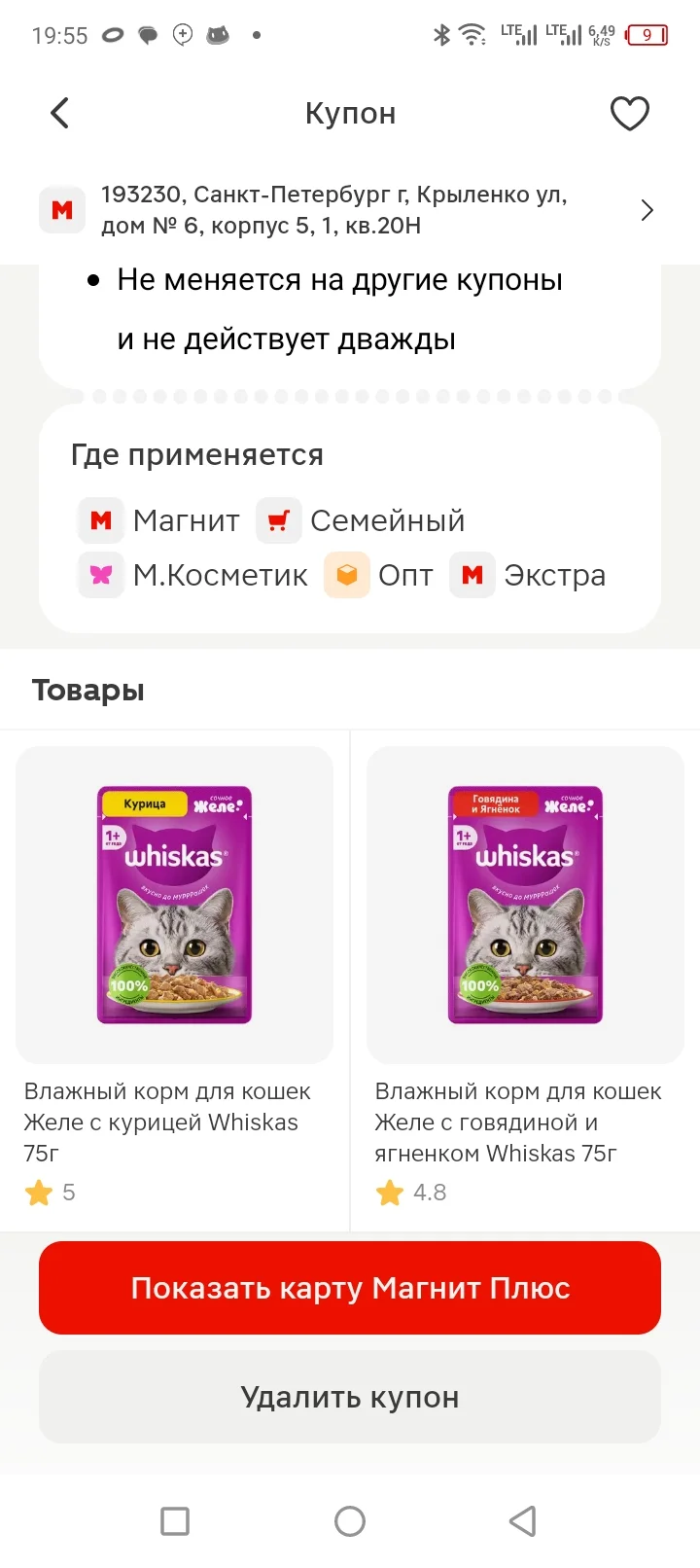Open the store address on Крыленко ул

point(350,210)
